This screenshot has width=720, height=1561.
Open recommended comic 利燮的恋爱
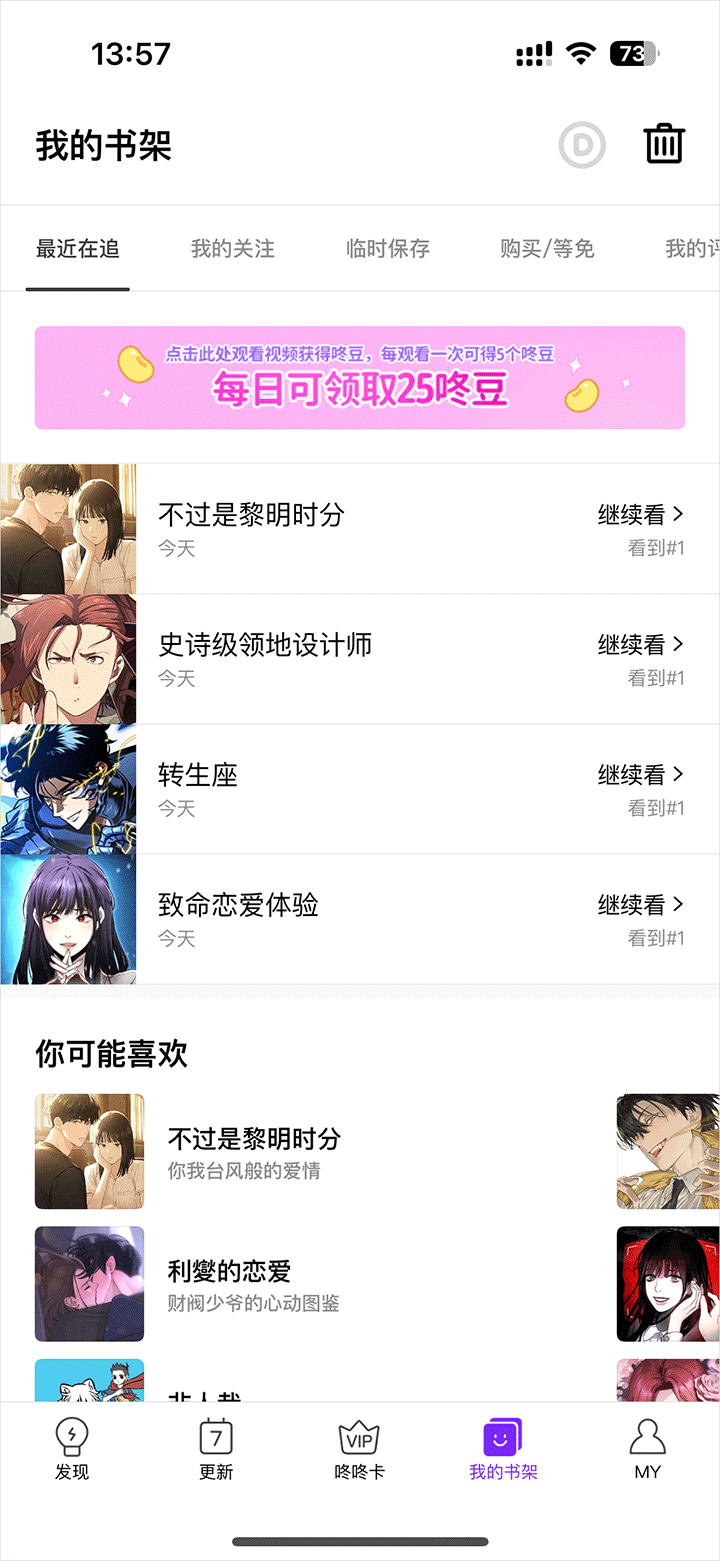click(229, 1271)
